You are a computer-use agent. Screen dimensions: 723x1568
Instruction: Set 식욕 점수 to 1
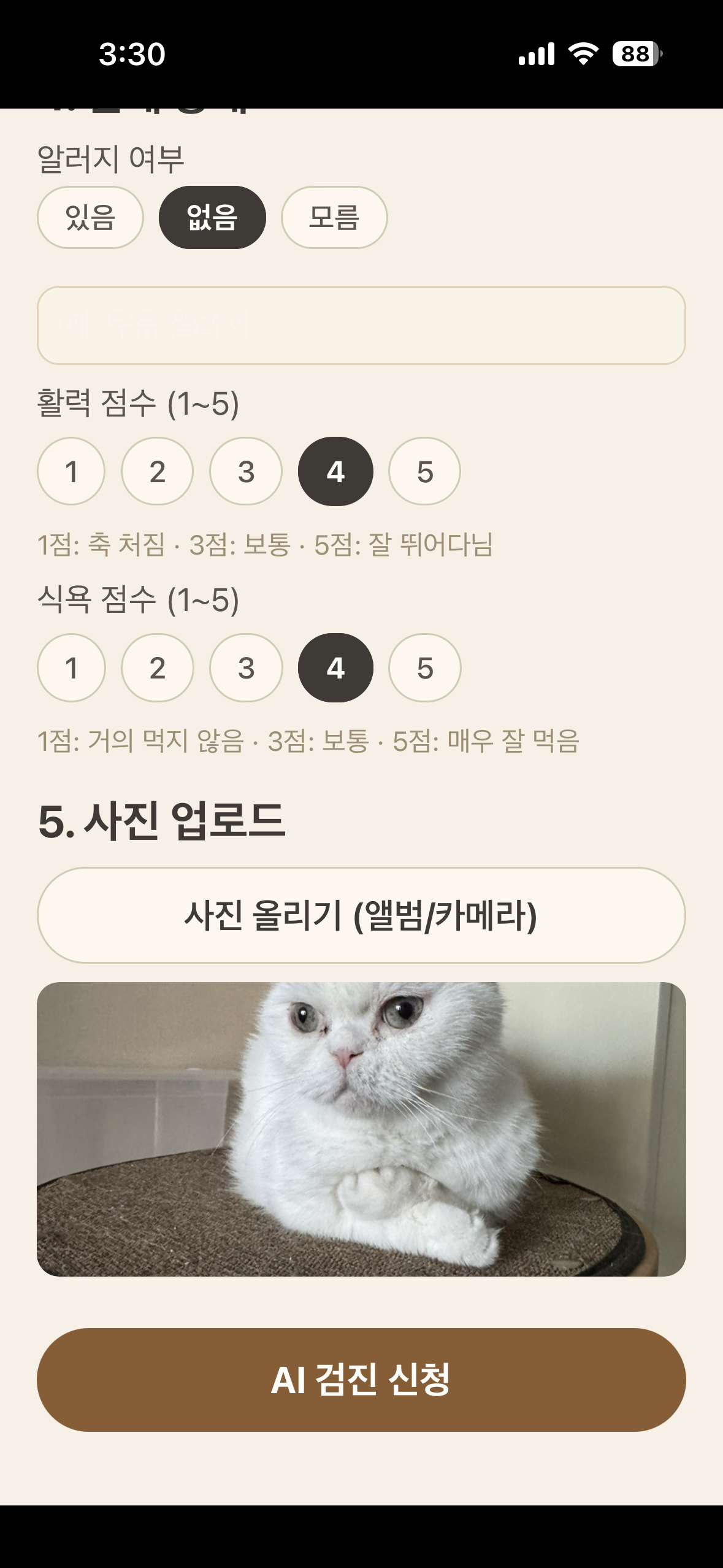(71, 667)
